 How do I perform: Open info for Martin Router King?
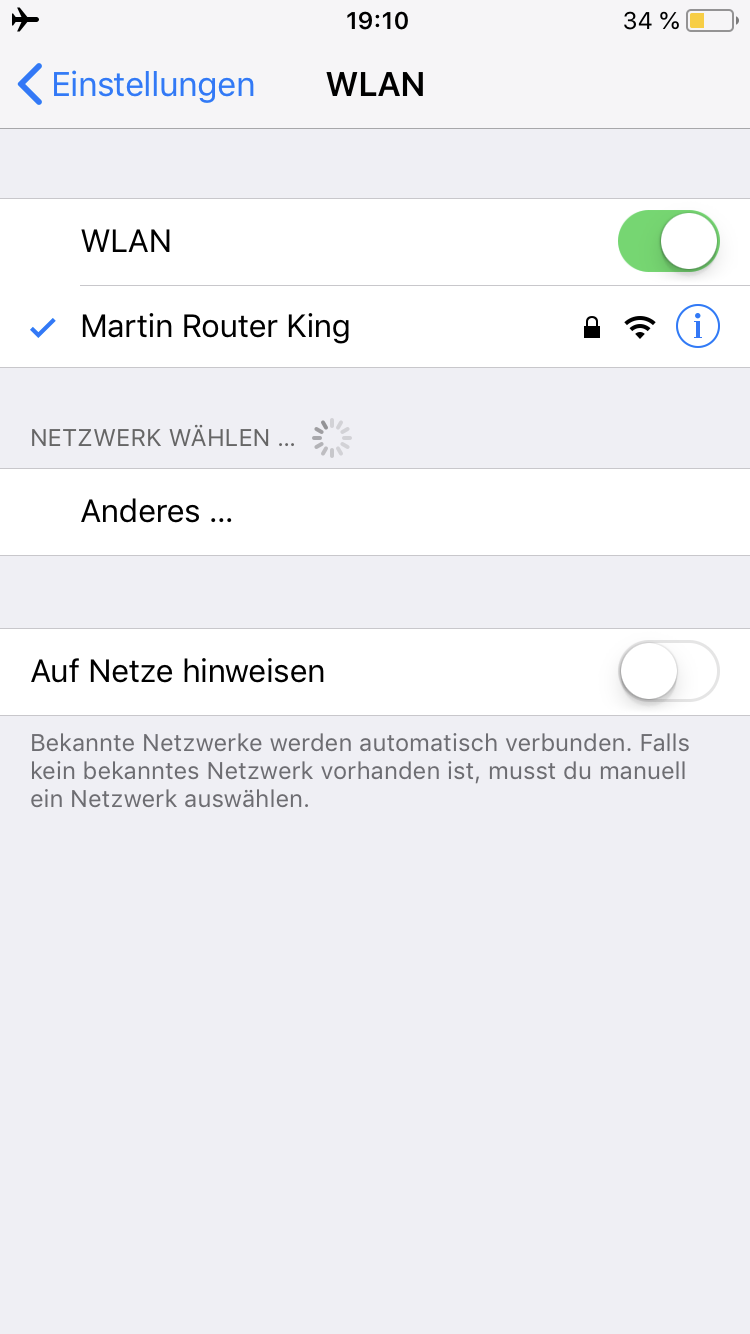click(698, 327)
